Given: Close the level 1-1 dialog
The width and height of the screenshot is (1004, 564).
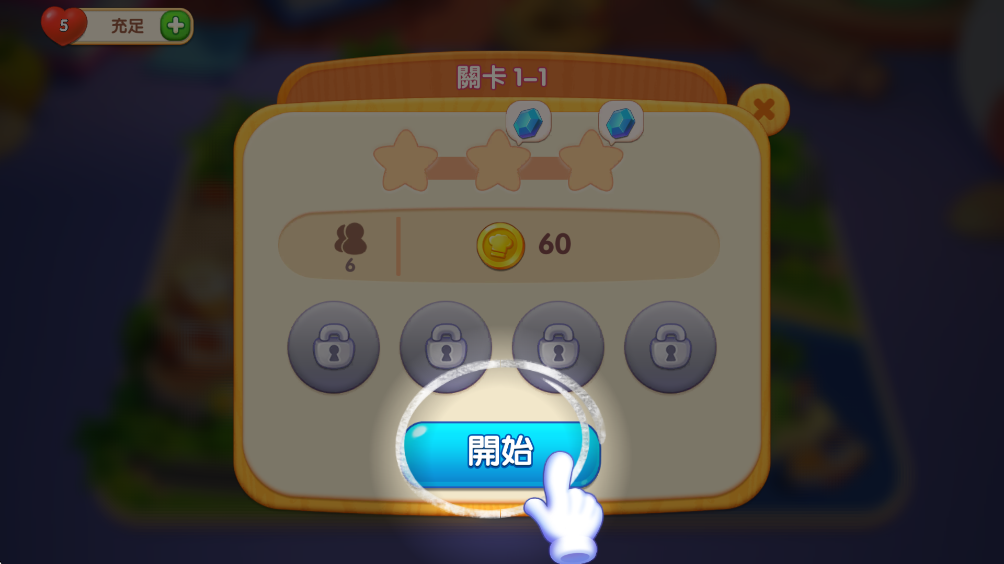Looking at the screenshot, I should tap(764, 109).
